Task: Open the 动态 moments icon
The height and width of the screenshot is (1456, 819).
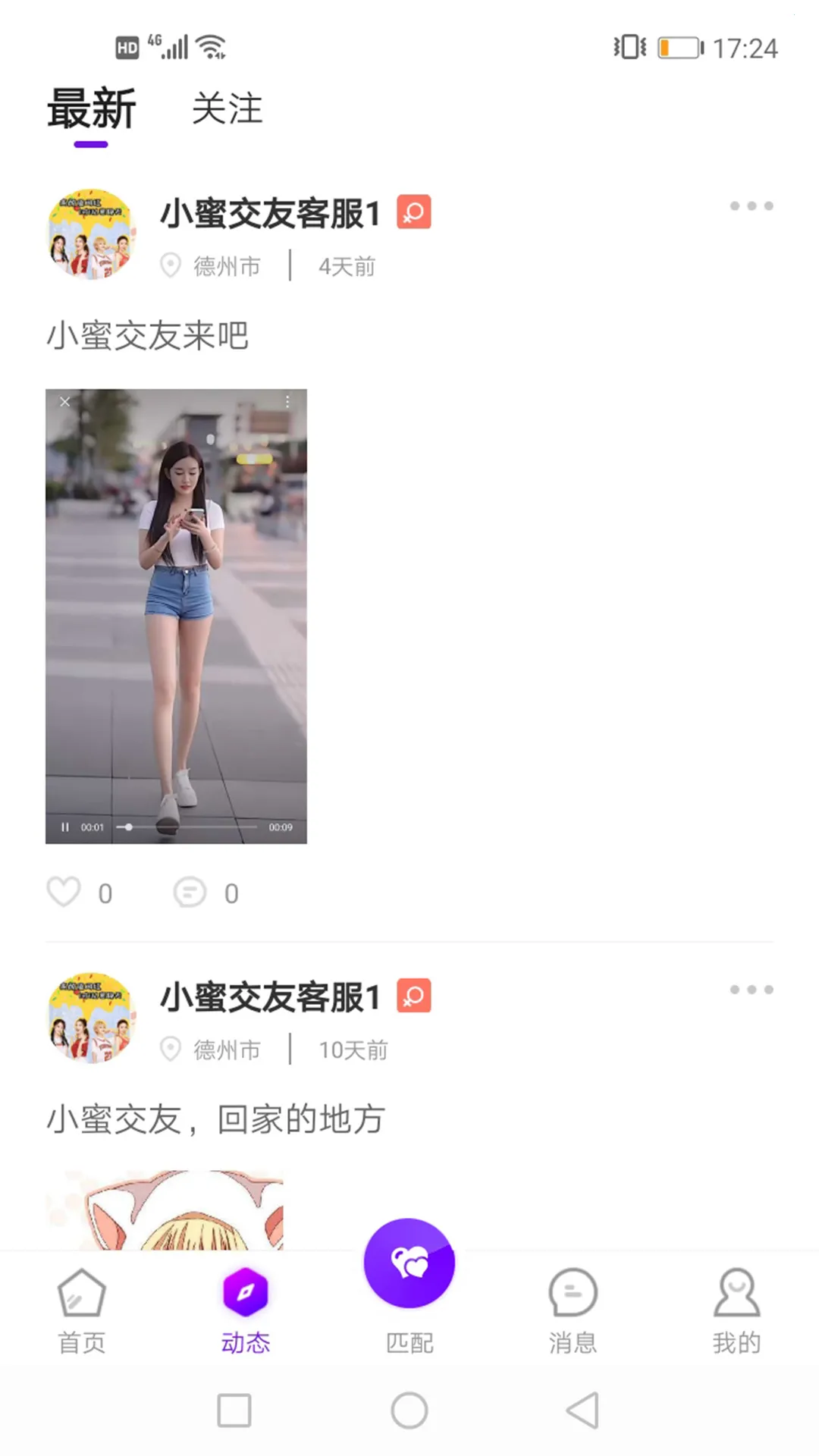Action: point(245,1297)
